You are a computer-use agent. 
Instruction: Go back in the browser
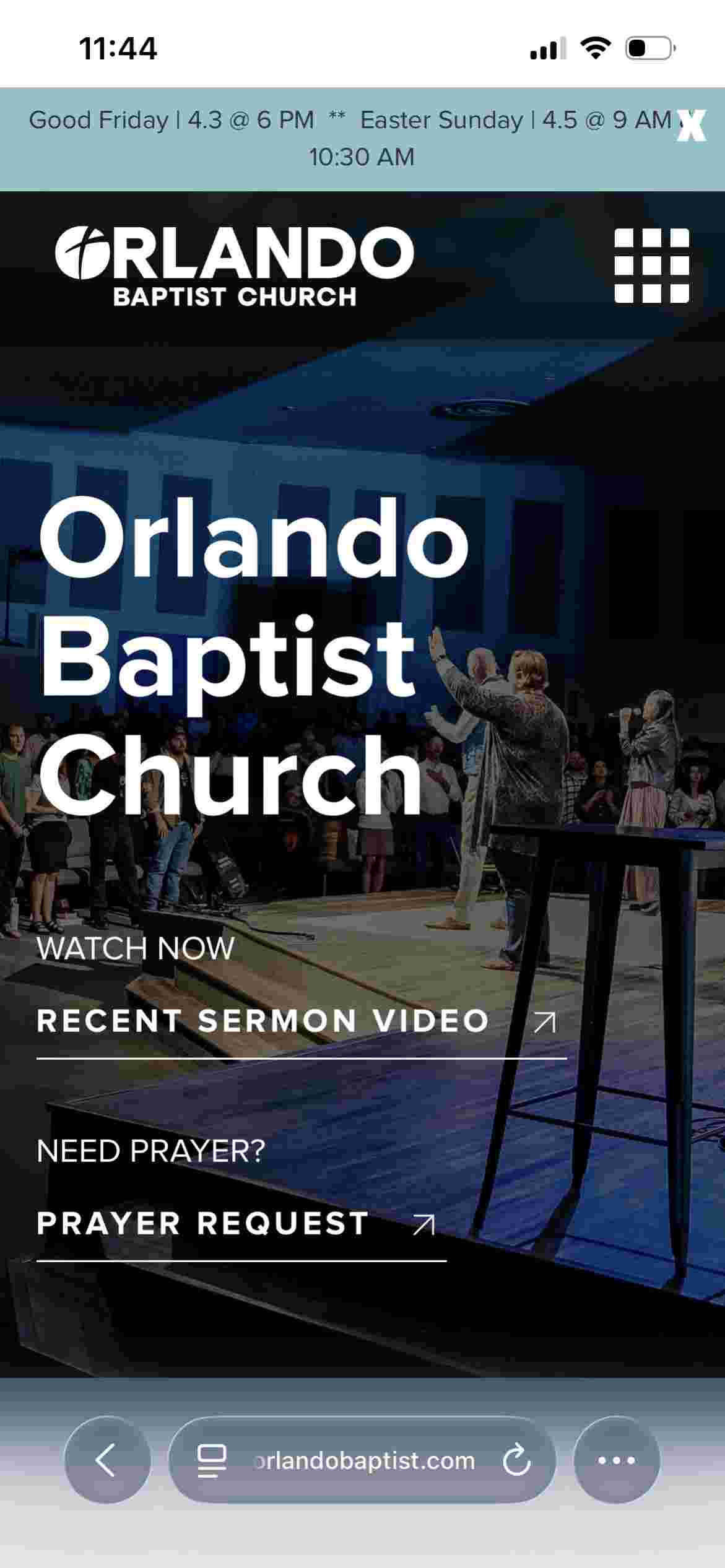pos(107,1460)
